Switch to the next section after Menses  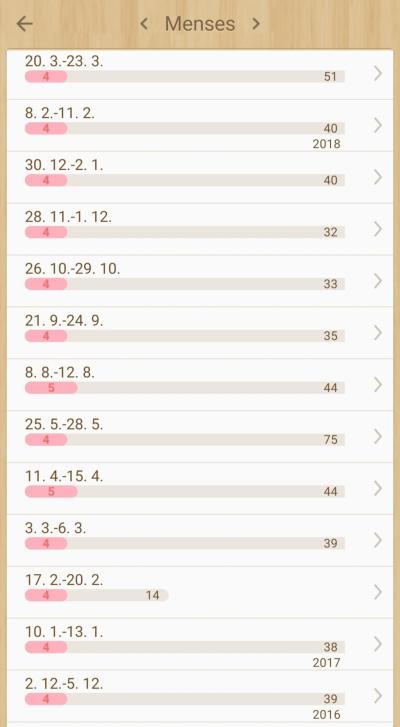256,24
